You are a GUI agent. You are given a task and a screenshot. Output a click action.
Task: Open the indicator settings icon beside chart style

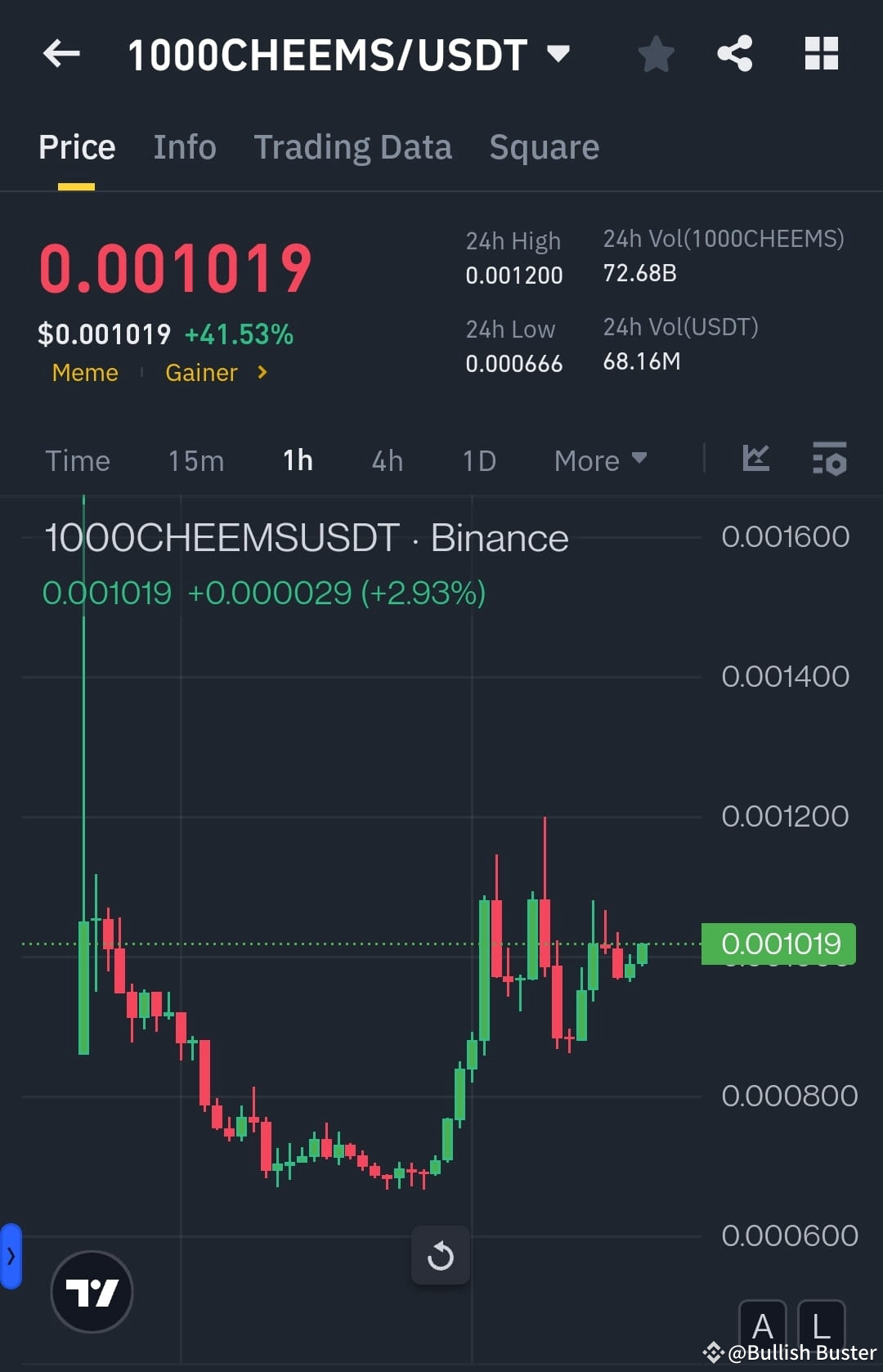(x=829, y=460)
